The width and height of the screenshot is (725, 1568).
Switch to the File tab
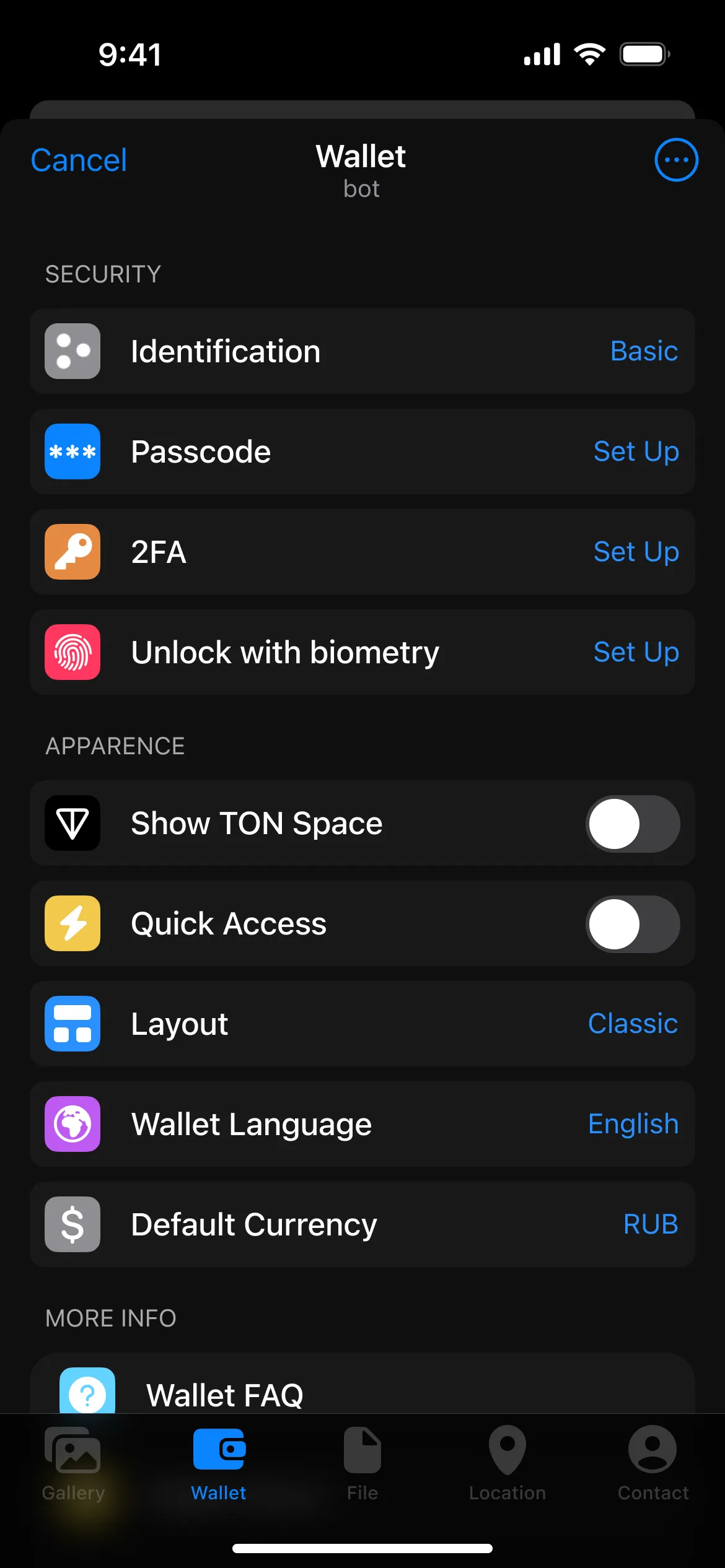click(x=362, y=1464)
